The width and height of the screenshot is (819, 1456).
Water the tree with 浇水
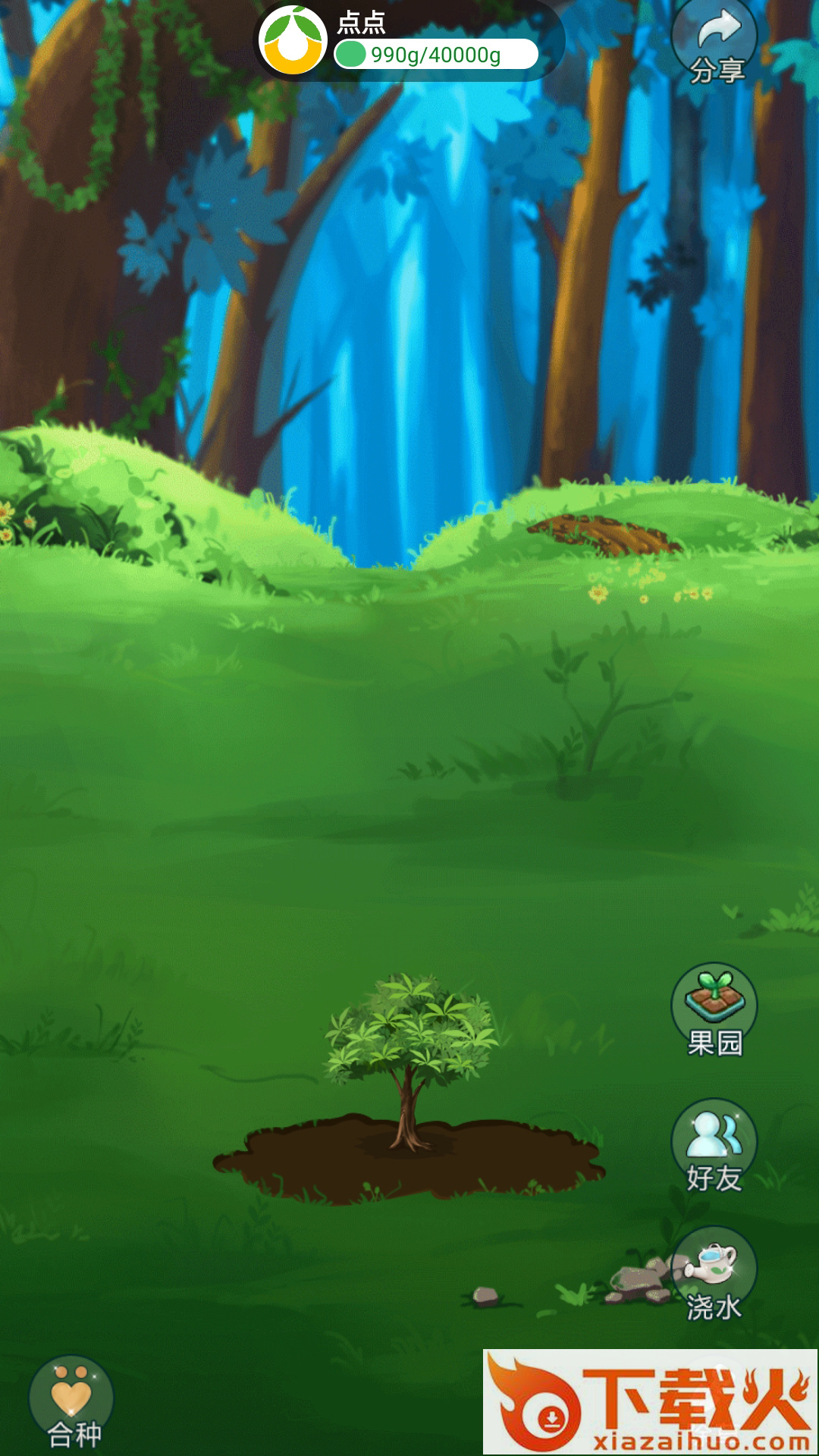pyautogui.click(x=714, y=1272)
